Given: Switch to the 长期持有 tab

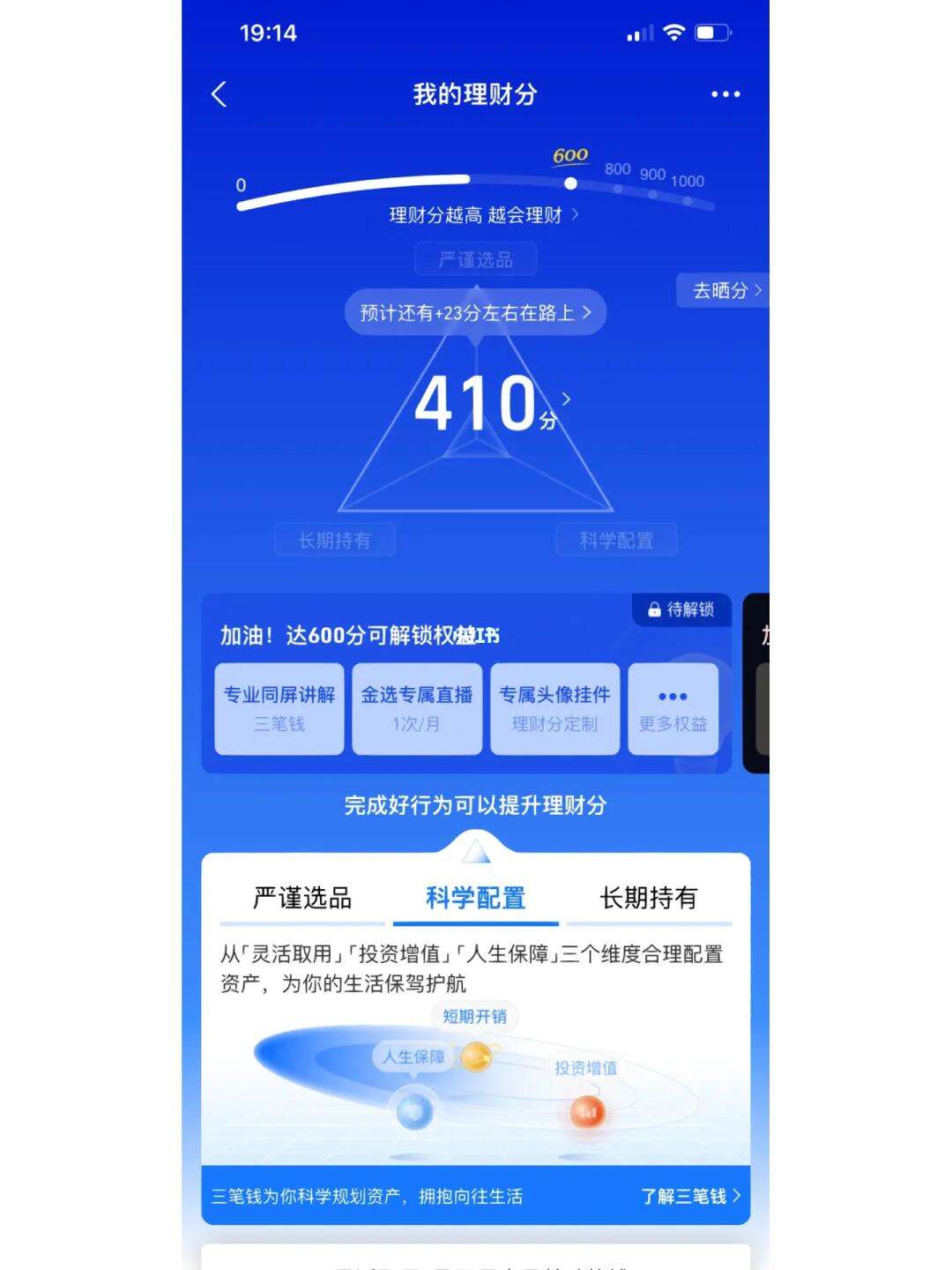Looking at the screenshot, I should (x=648, y=898).
